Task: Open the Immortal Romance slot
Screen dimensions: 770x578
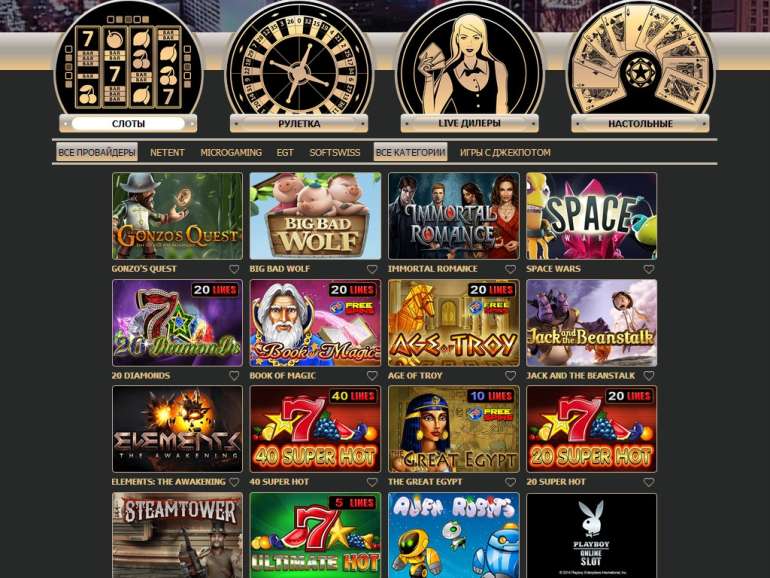Action: tap(453, 216)
